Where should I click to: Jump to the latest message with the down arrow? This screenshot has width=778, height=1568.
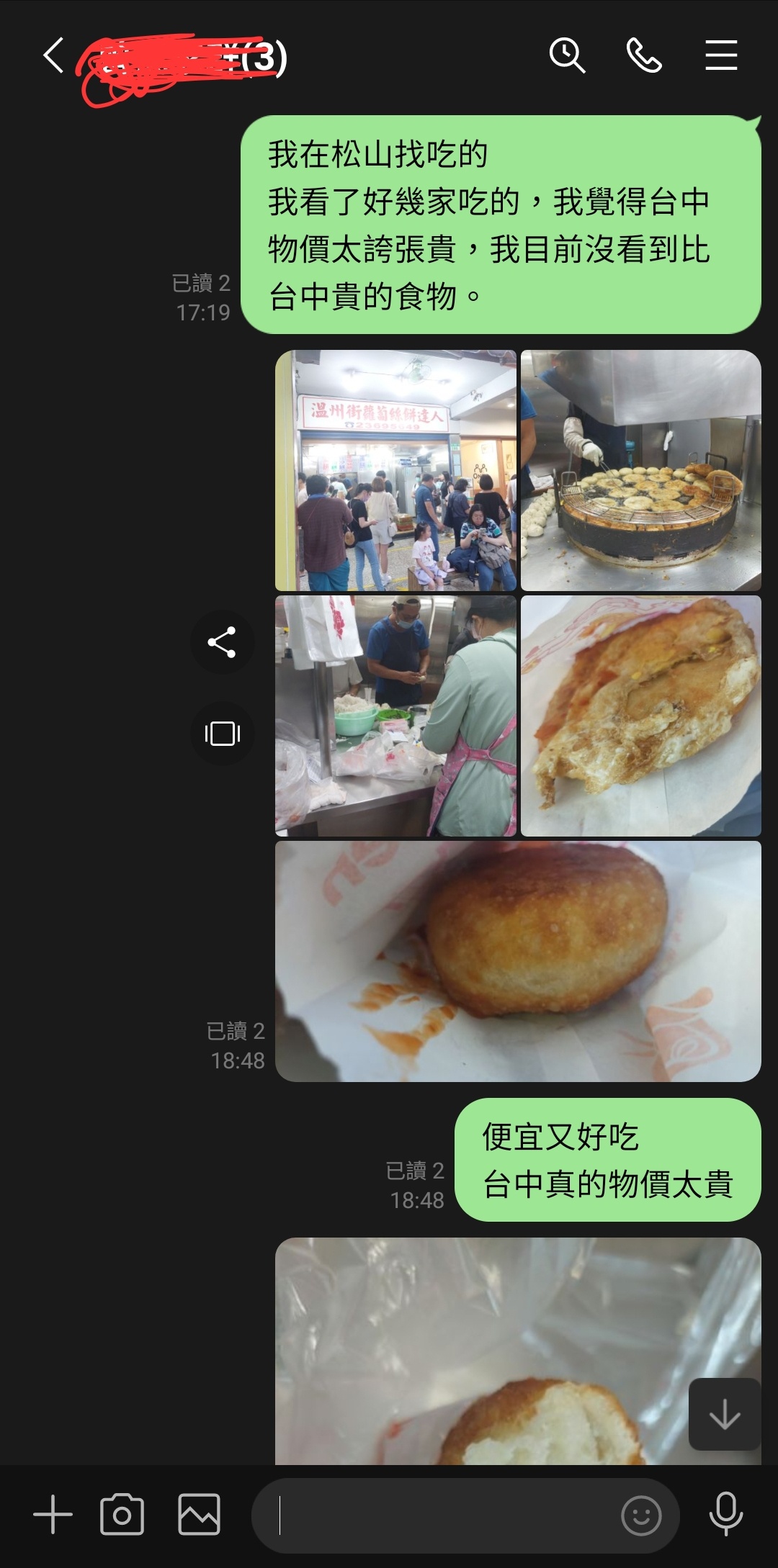pos(725,1414)
